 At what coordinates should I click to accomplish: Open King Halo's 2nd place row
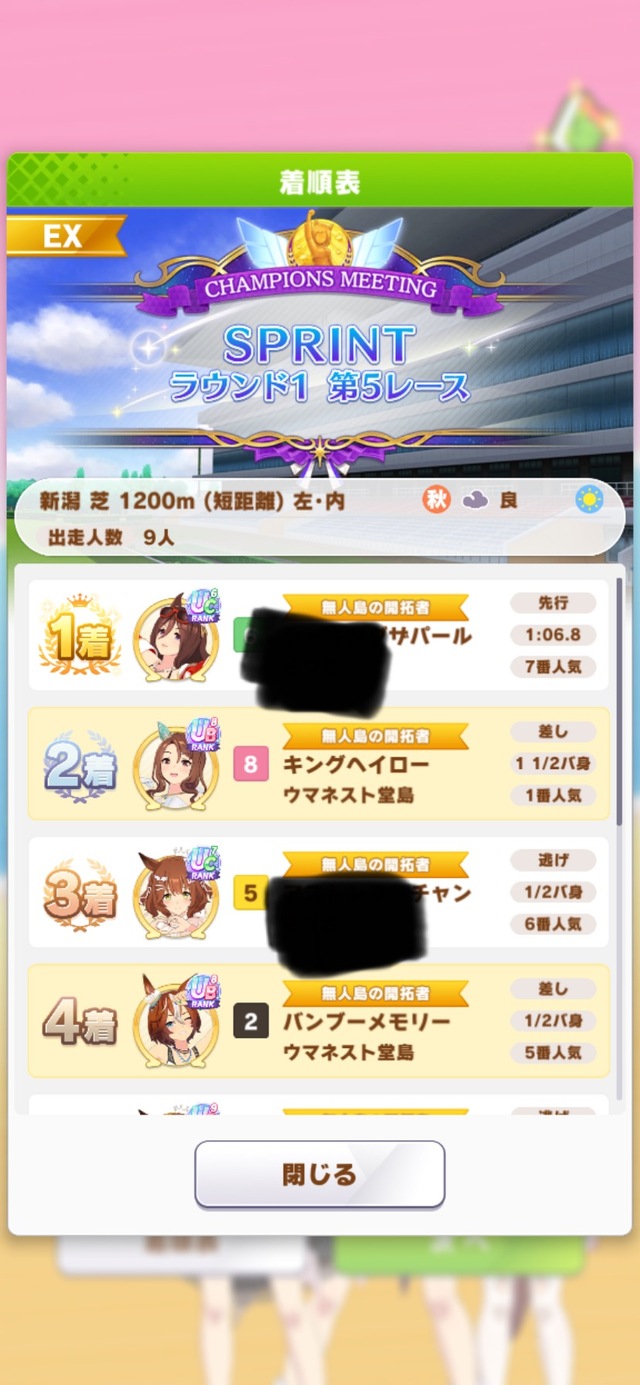318,765
